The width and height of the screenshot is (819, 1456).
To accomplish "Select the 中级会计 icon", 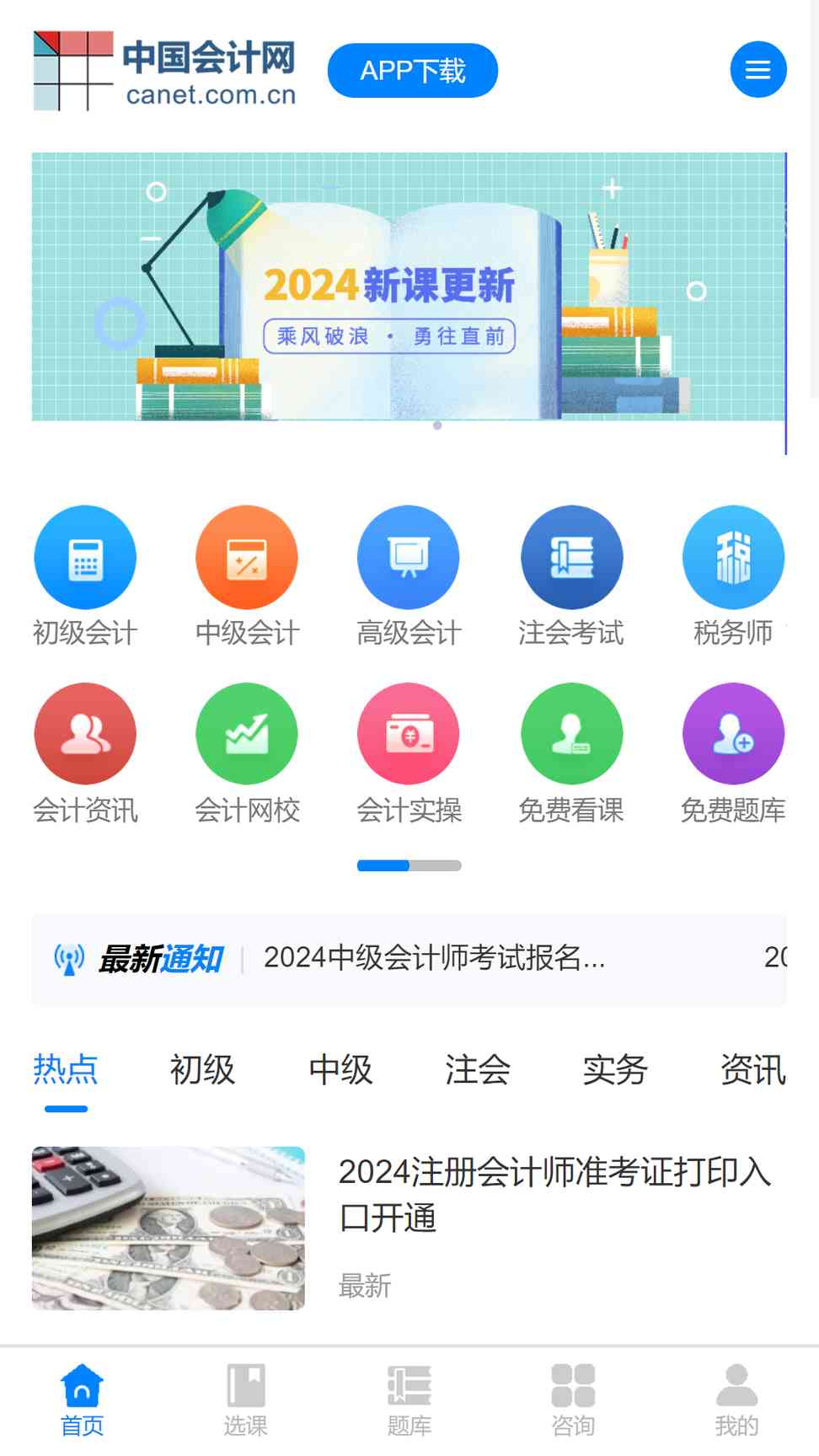I will 247,577.
